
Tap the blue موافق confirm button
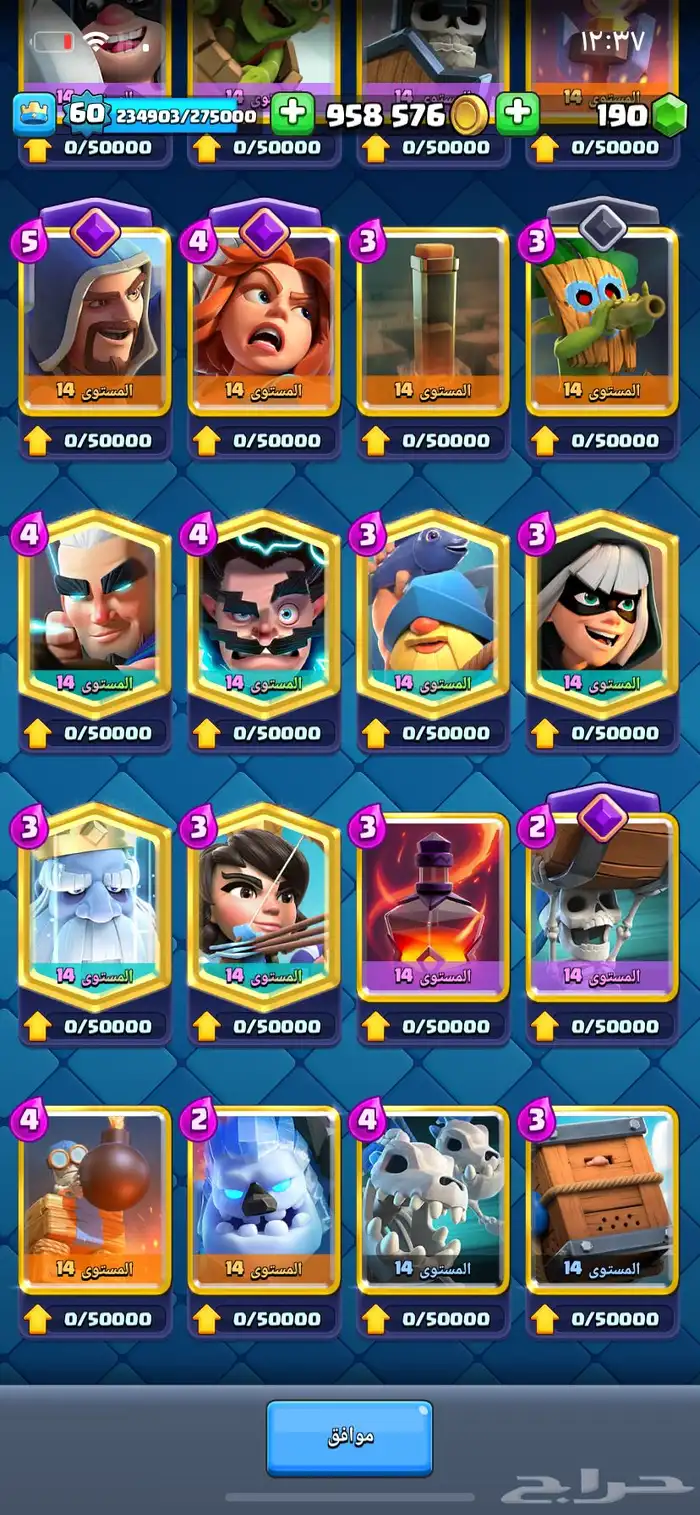(349, 1437)
